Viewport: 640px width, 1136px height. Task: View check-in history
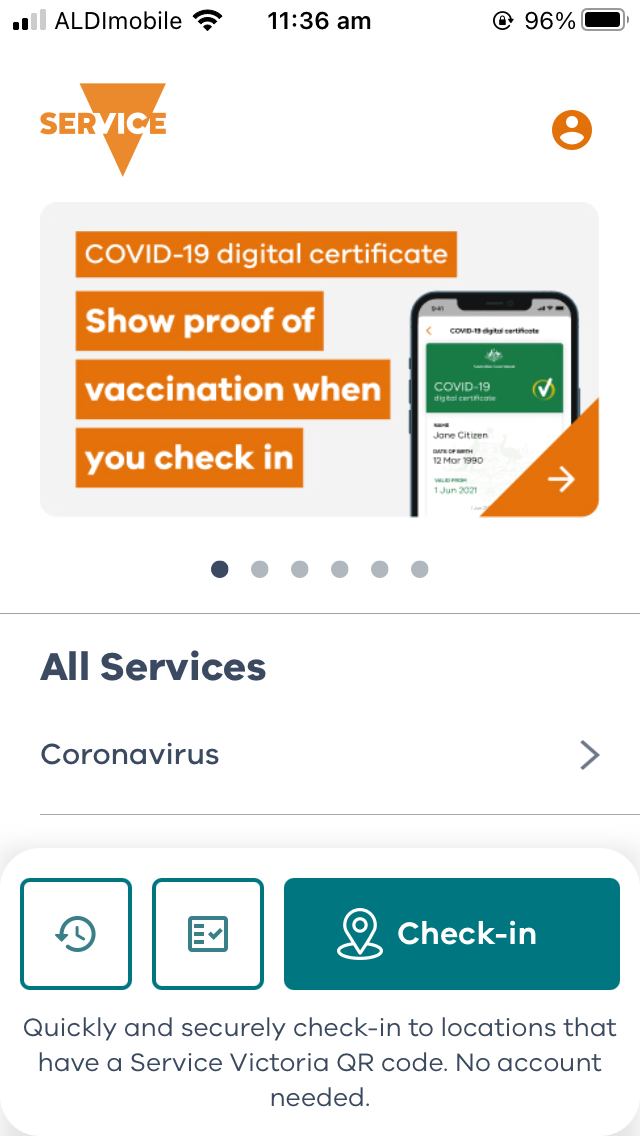(x=76, y=934)
